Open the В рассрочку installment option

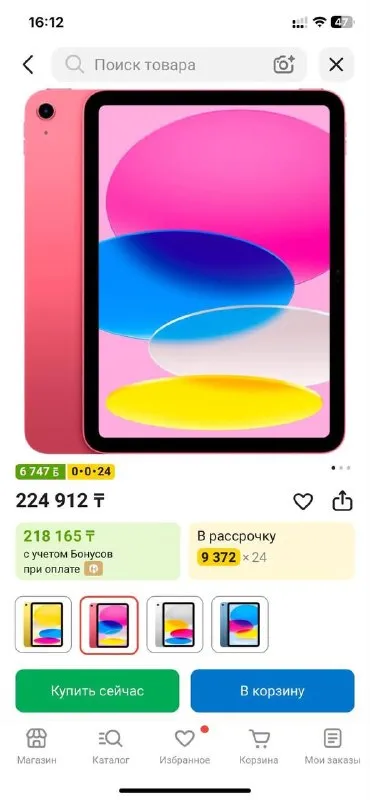pyautogui.click(x=272, y=551)
